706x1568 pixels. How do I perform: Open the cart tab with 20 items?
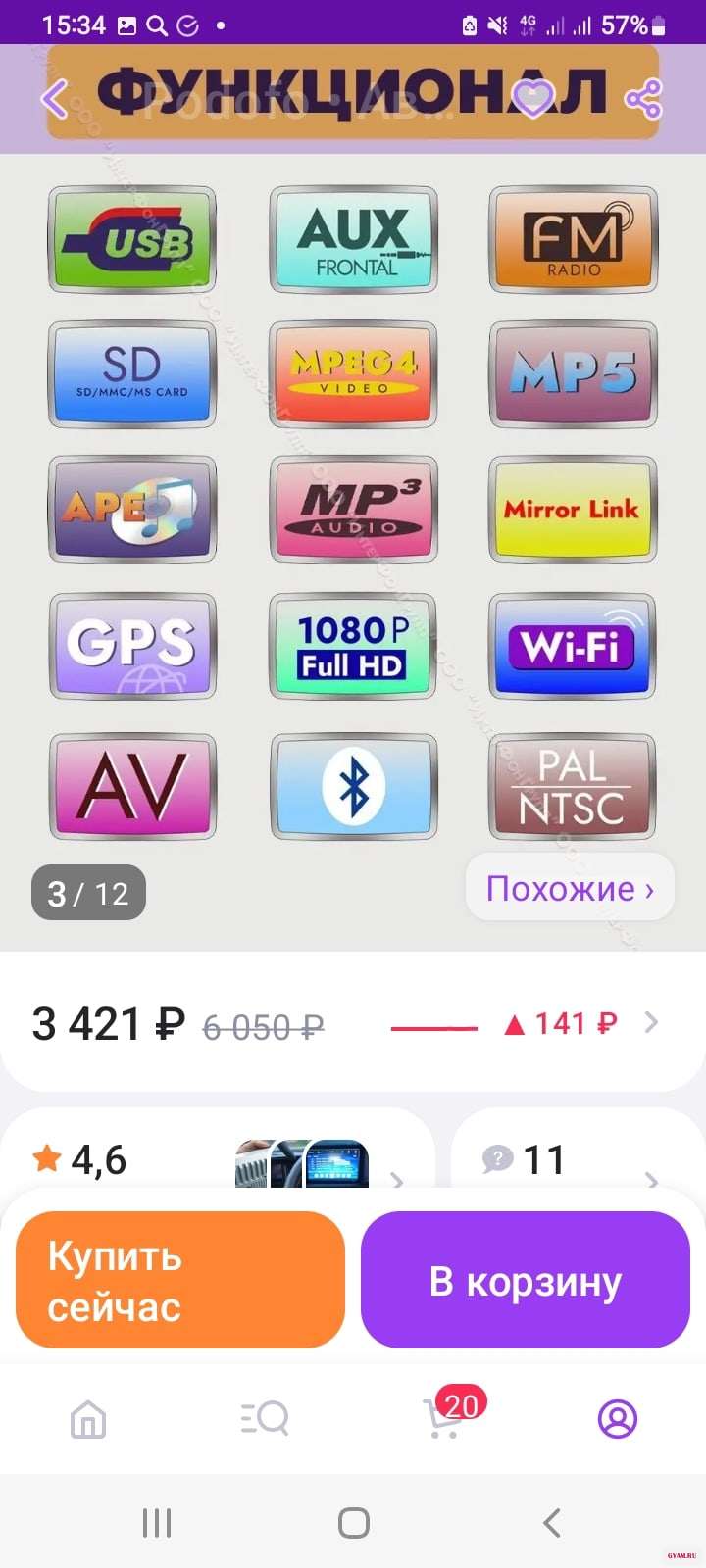pos(443,1419)
